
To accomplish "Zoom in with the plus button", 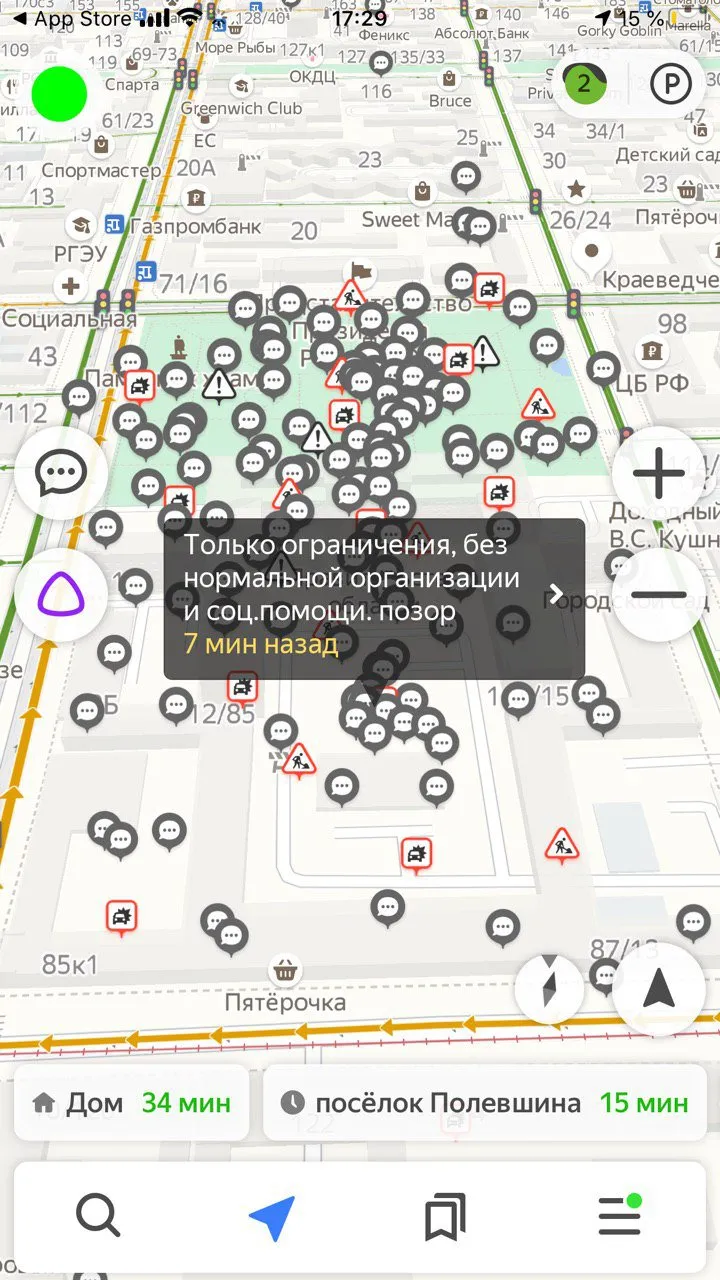I will coord(660,474).
